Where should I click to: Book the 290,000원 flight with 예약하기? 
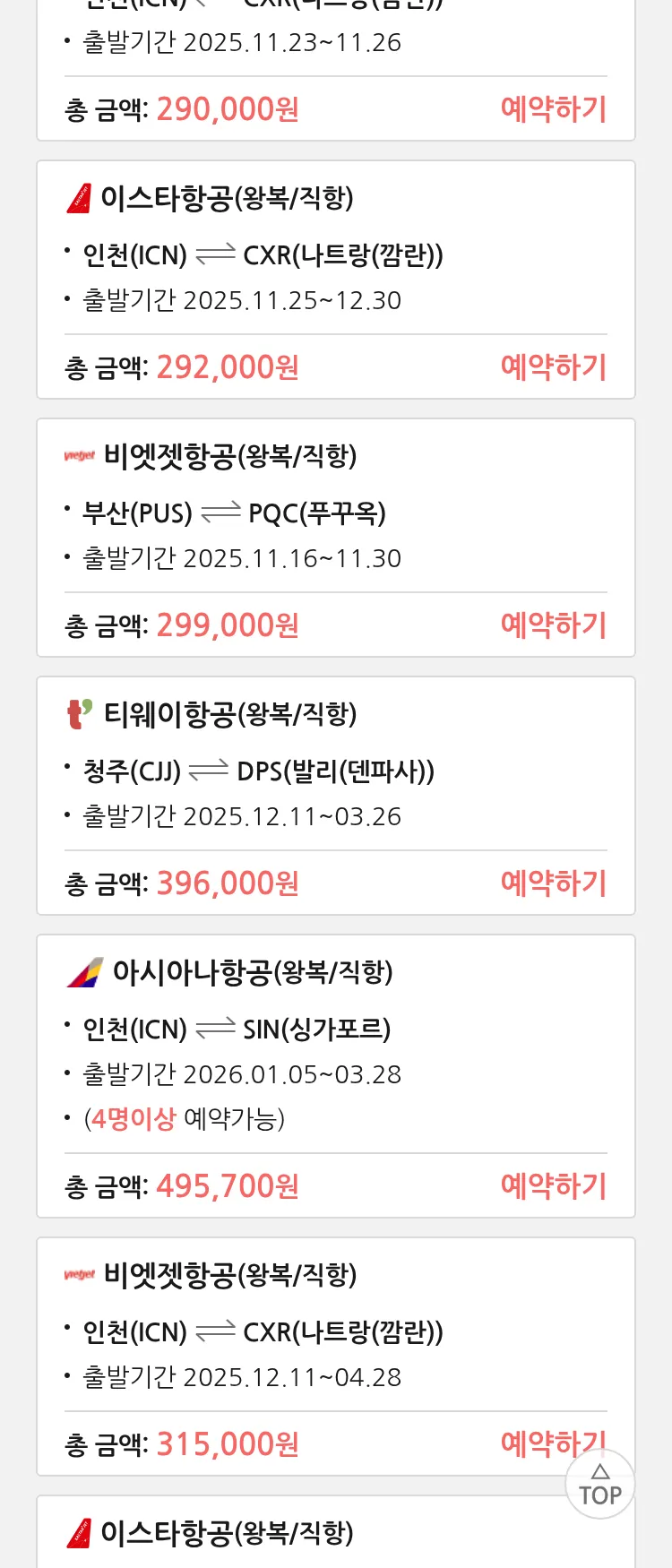click(553, 109)
